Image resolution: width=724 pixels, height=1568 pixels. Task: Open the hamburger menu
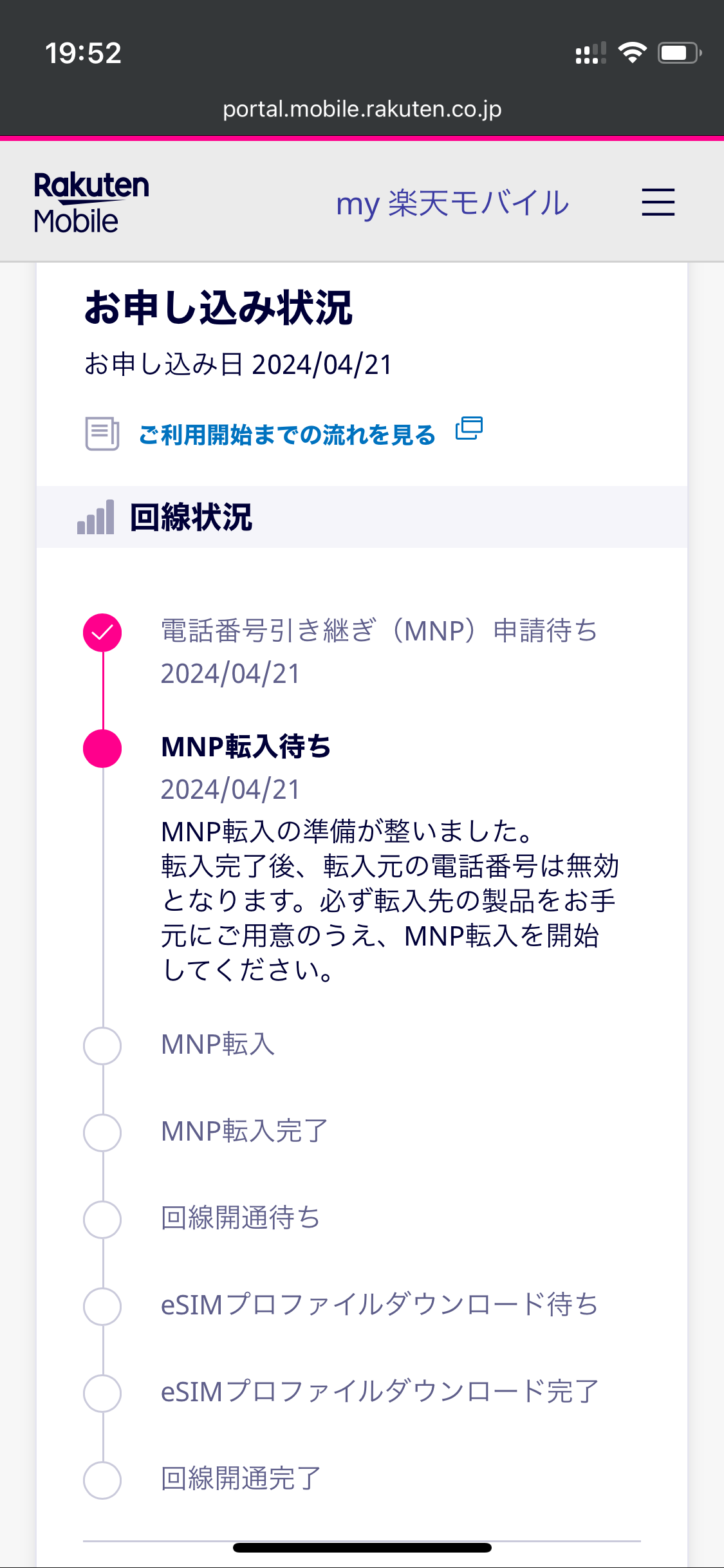click(658, 202)
